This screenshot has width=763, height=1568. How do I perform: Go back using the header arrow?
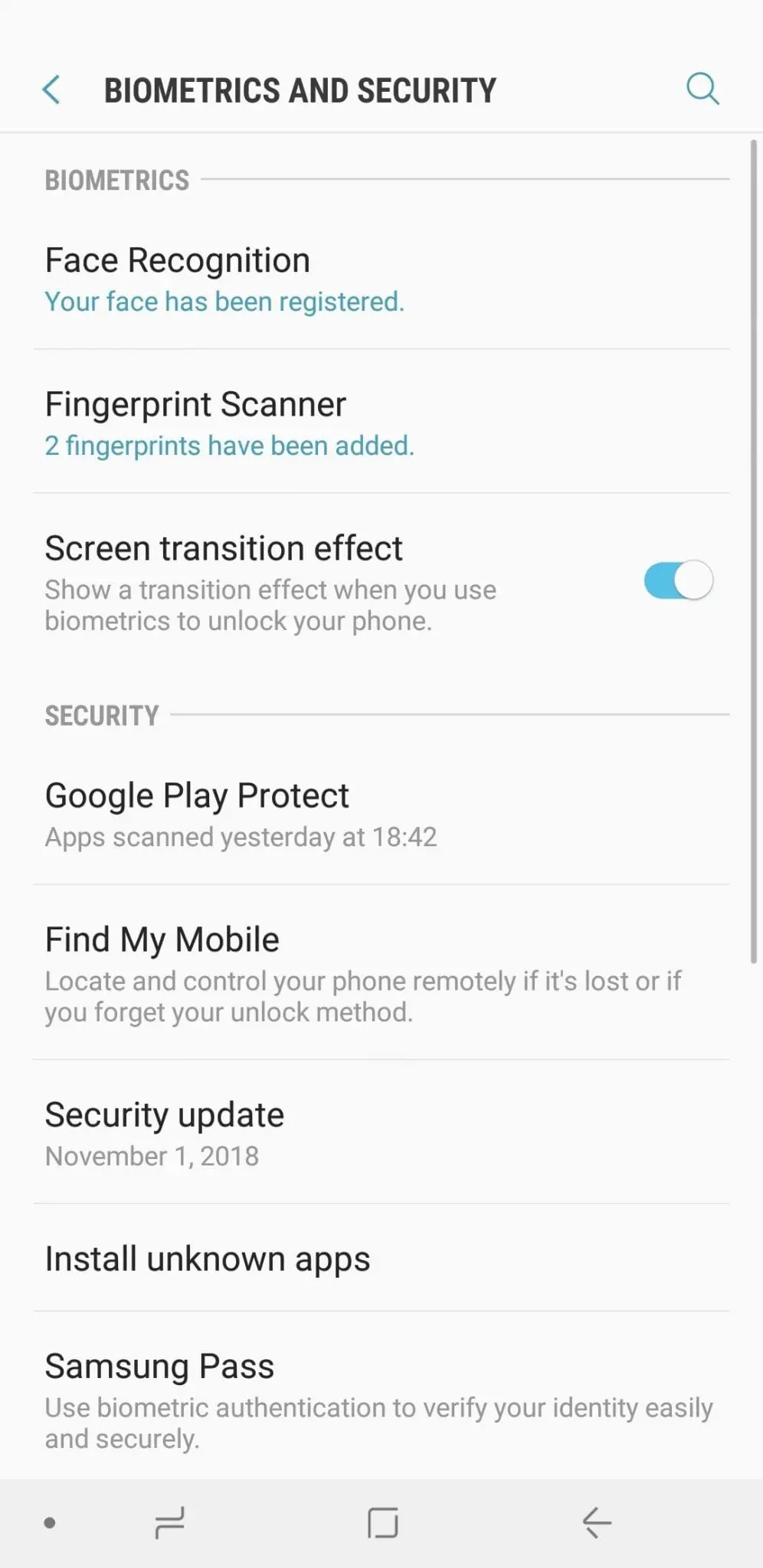point(51,90)
